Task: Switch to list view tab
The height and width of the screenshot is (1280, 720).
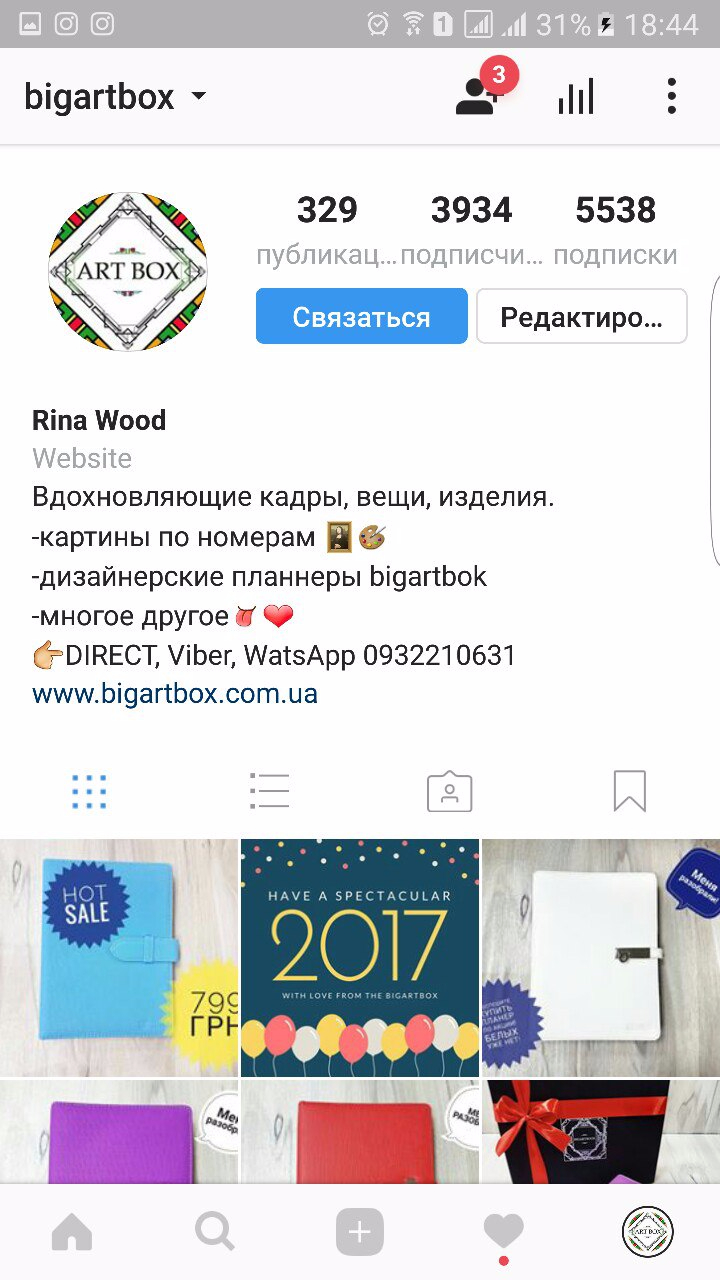Action: (x=270, y=791)
